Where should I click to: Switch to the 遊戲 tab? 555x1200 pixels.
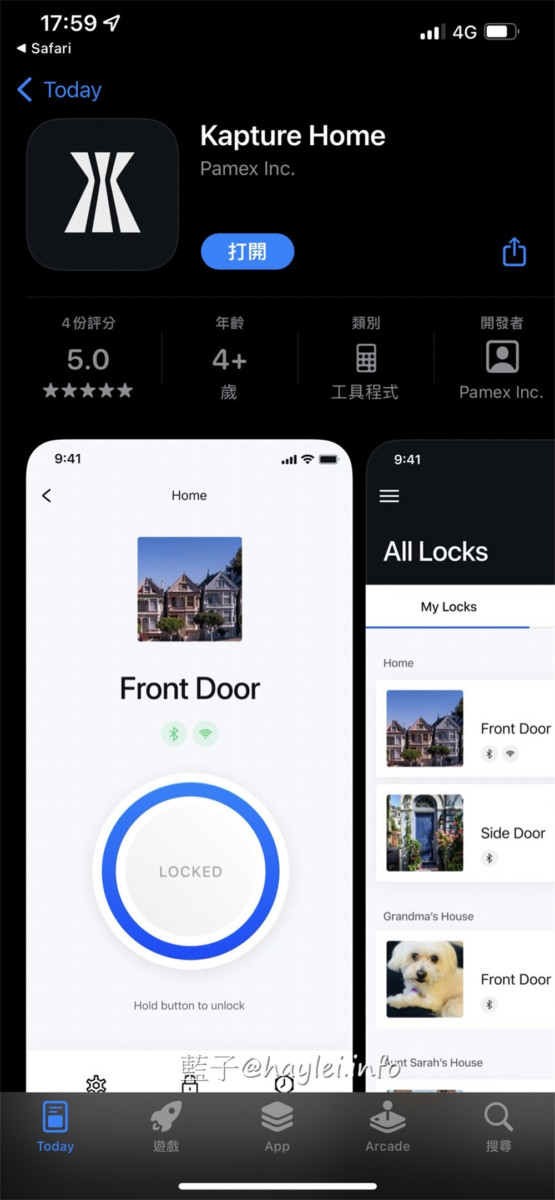pos(166,1127)
